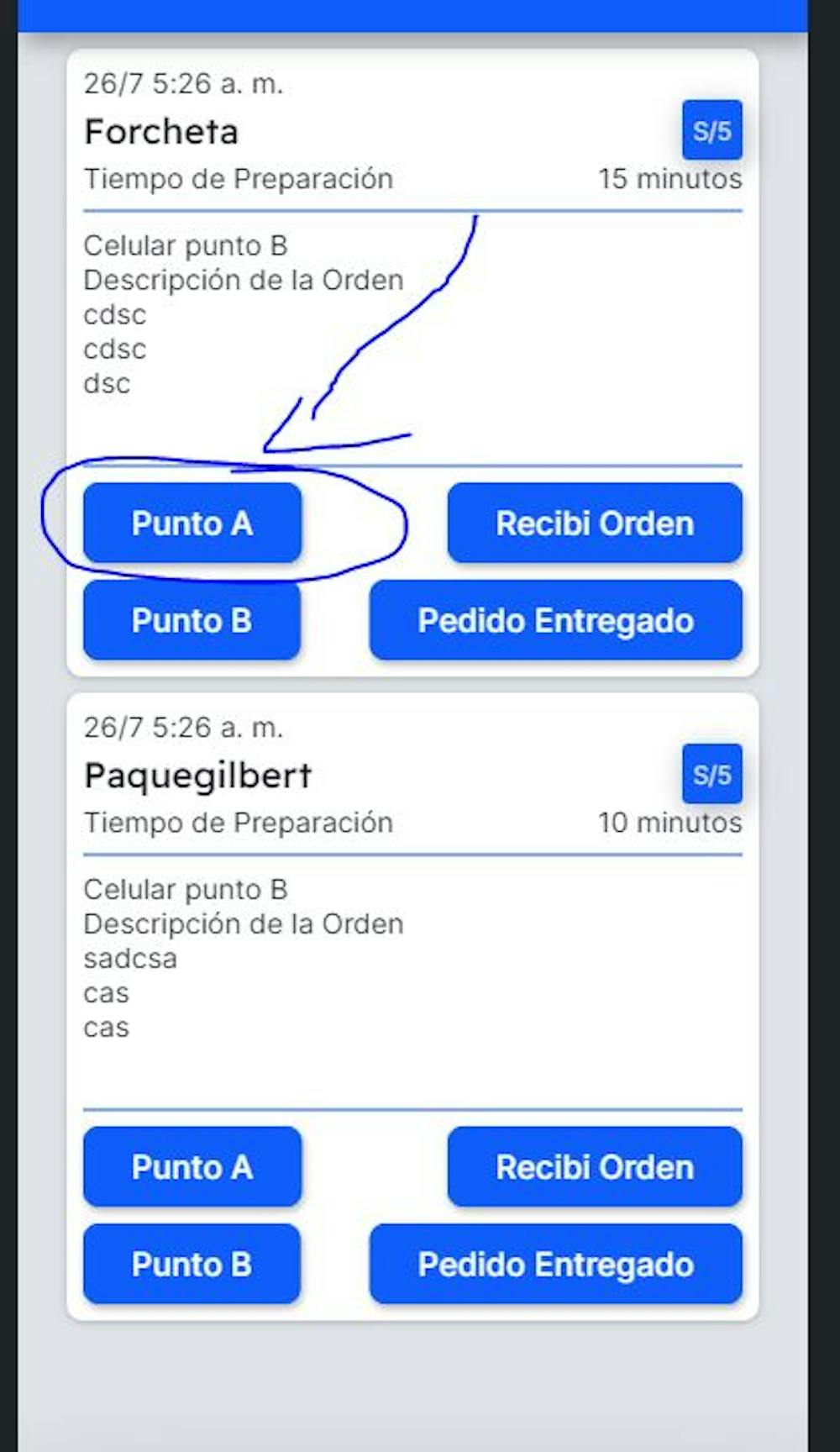Confirm Recibi Orden for Paquegilbert
The height and width of the screenshot is (1452, 840).
[x=595, y=1166]
